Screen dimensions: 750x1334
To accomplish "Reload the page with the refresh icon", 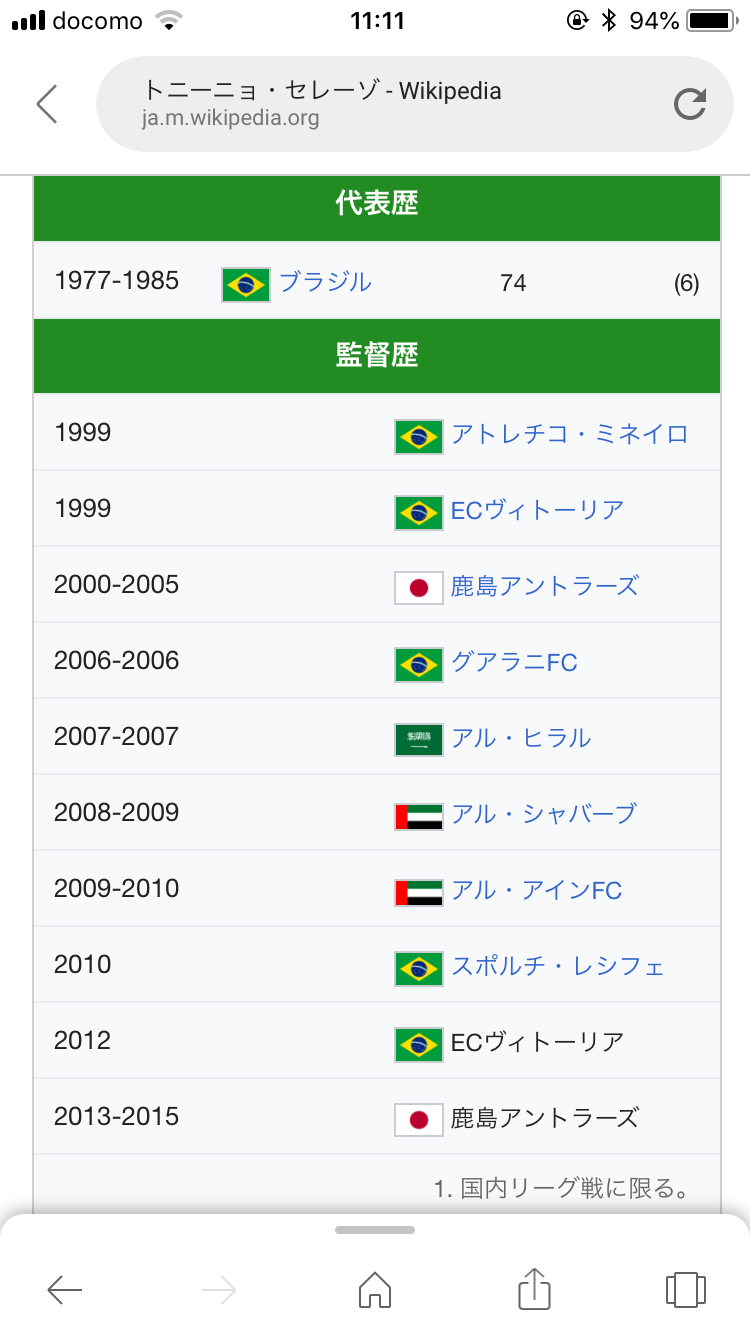I will pos(690,104).
